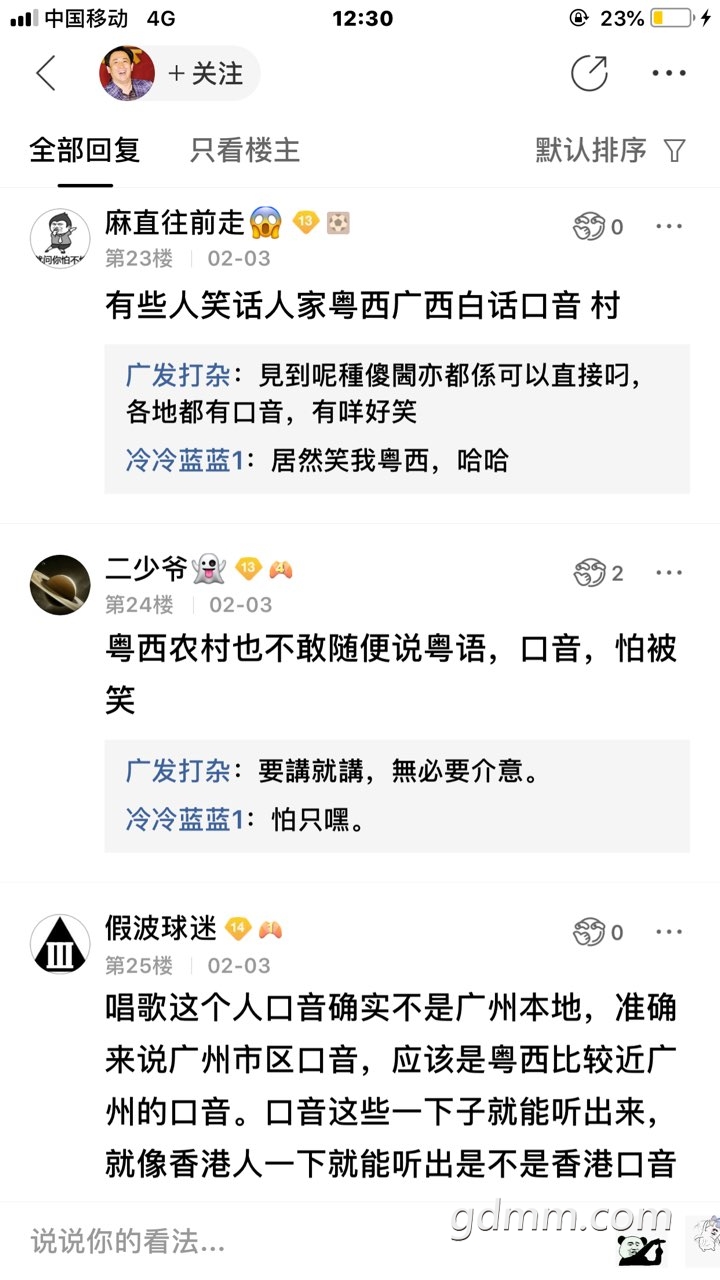
Task: Like the reply by 麻直往前走
Action: coord(590,227)
